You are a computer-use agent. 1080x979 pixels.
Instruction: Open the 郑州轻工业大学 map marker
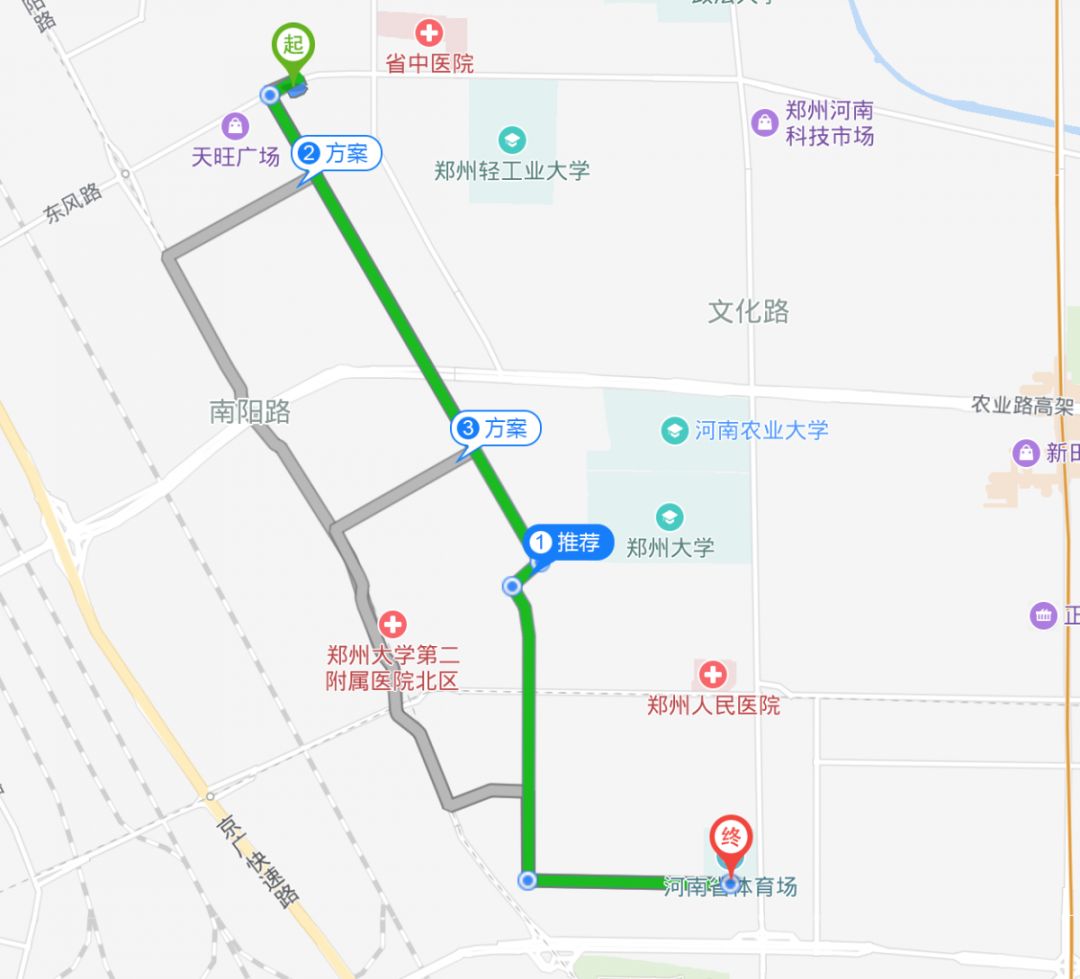click(512, 139)
